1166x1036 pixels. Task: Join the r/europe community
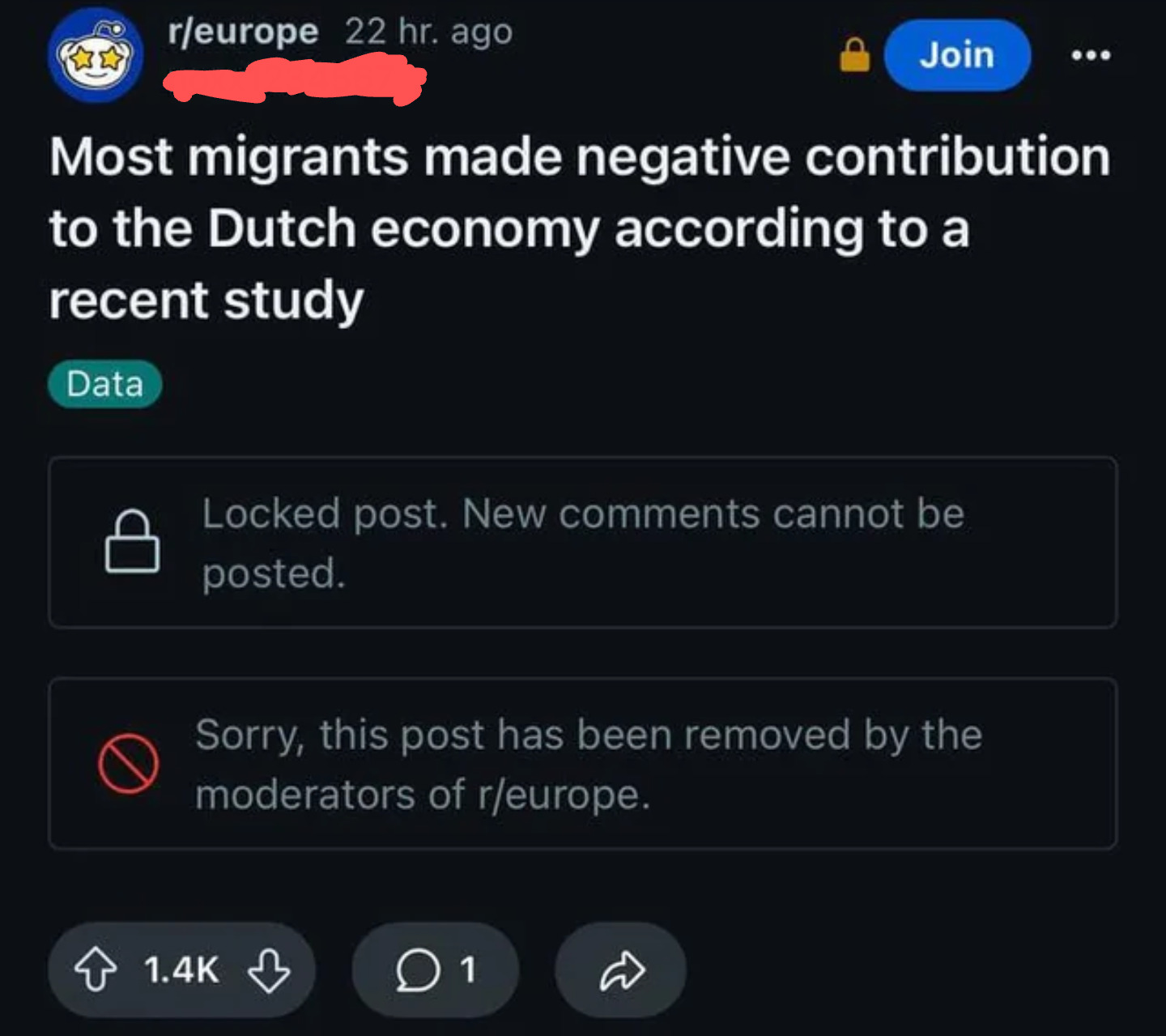(x=956, y=55)
